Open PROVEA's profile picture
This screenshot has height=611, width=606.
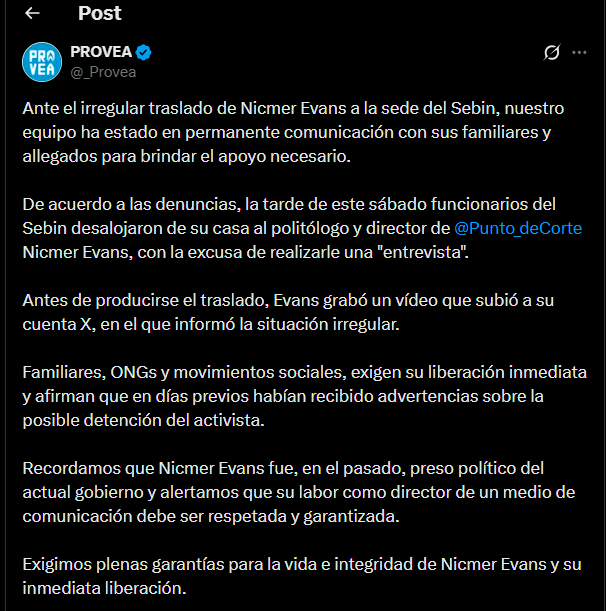pyautogui.click(x=41, y=62)
